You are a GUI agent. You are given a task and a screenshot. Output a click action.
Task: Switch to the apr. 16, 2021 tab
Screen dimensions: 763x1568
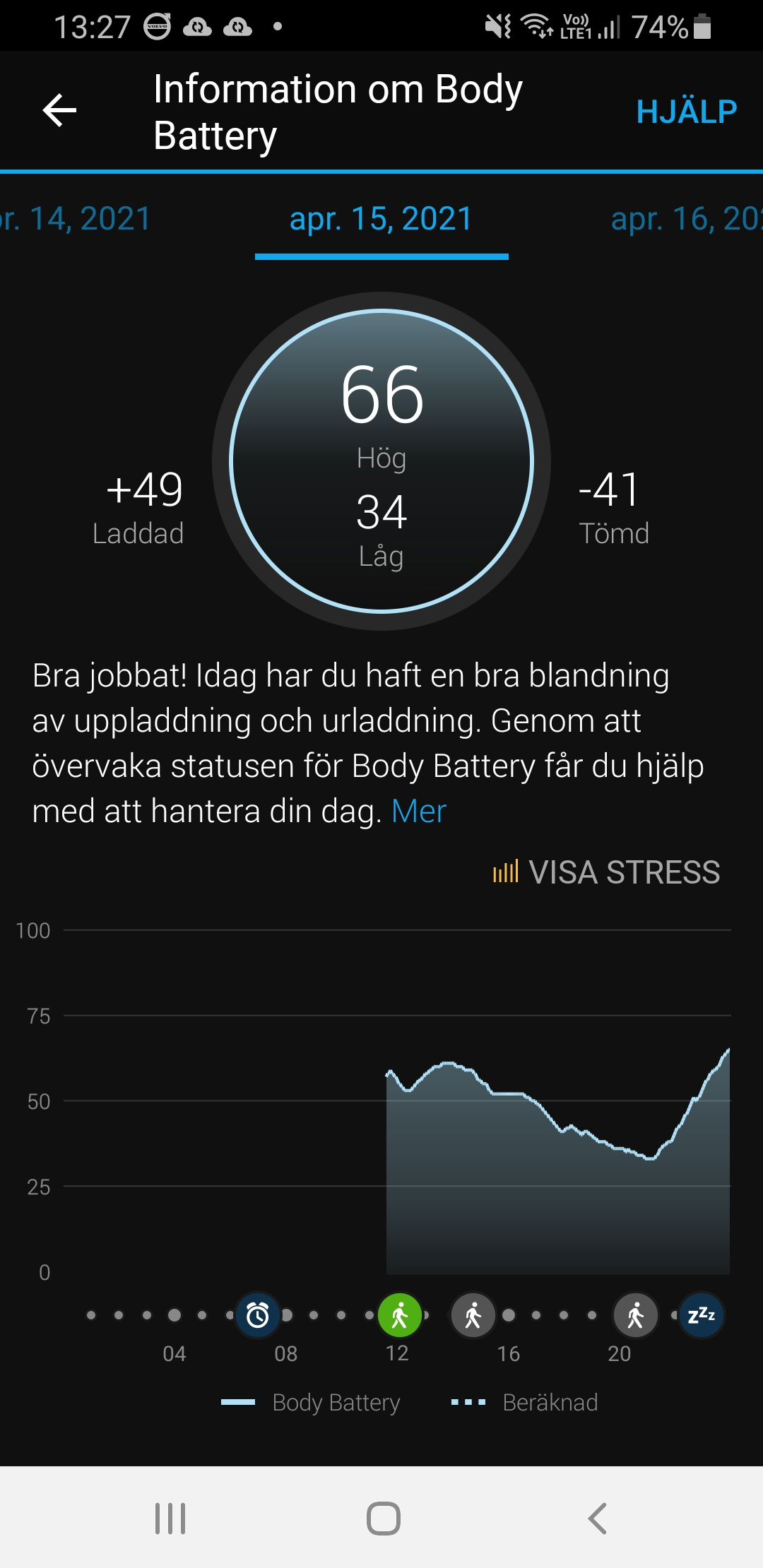684,219
